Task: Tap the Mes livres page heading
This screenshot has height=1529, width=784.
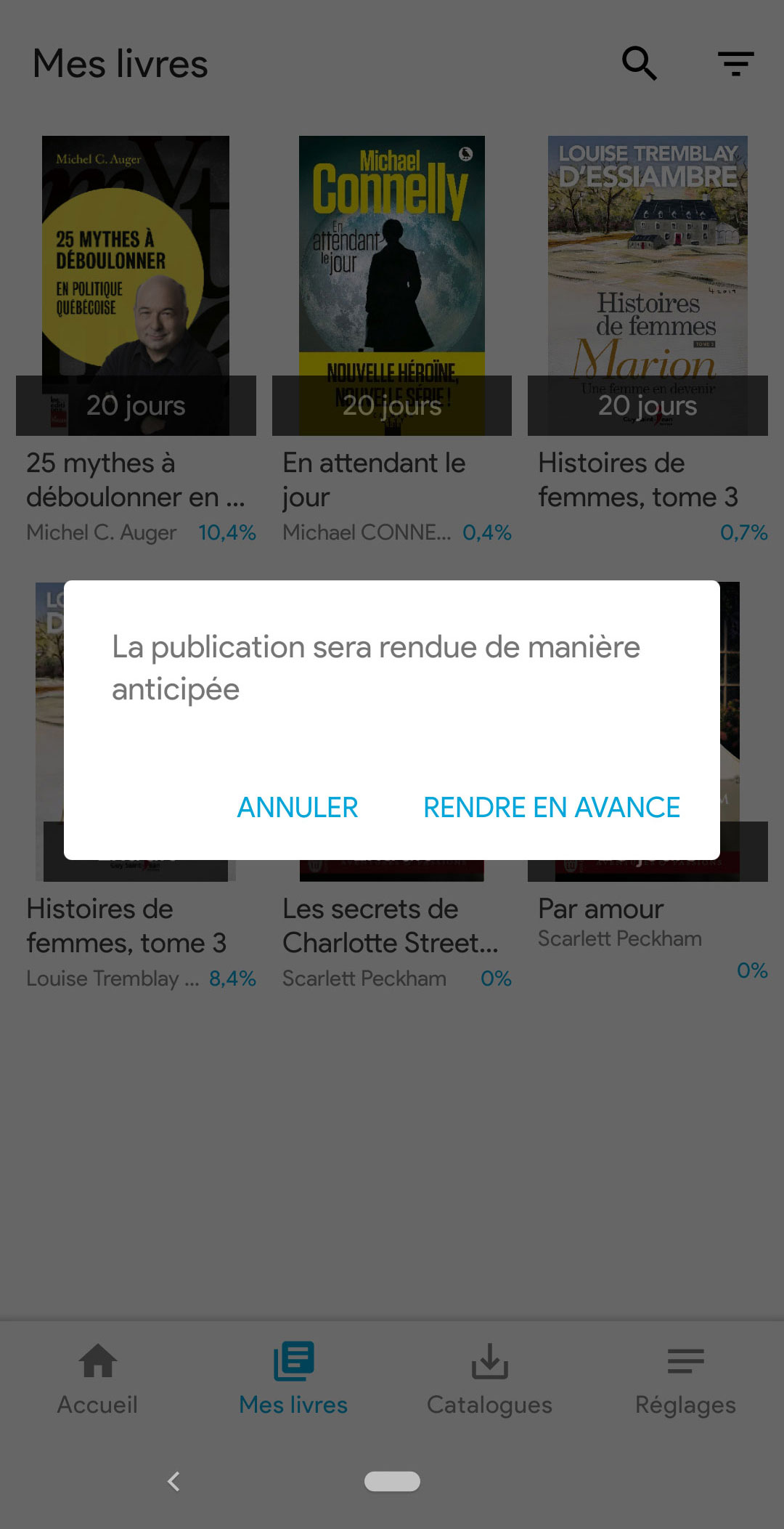Action: tap(118, 64)
